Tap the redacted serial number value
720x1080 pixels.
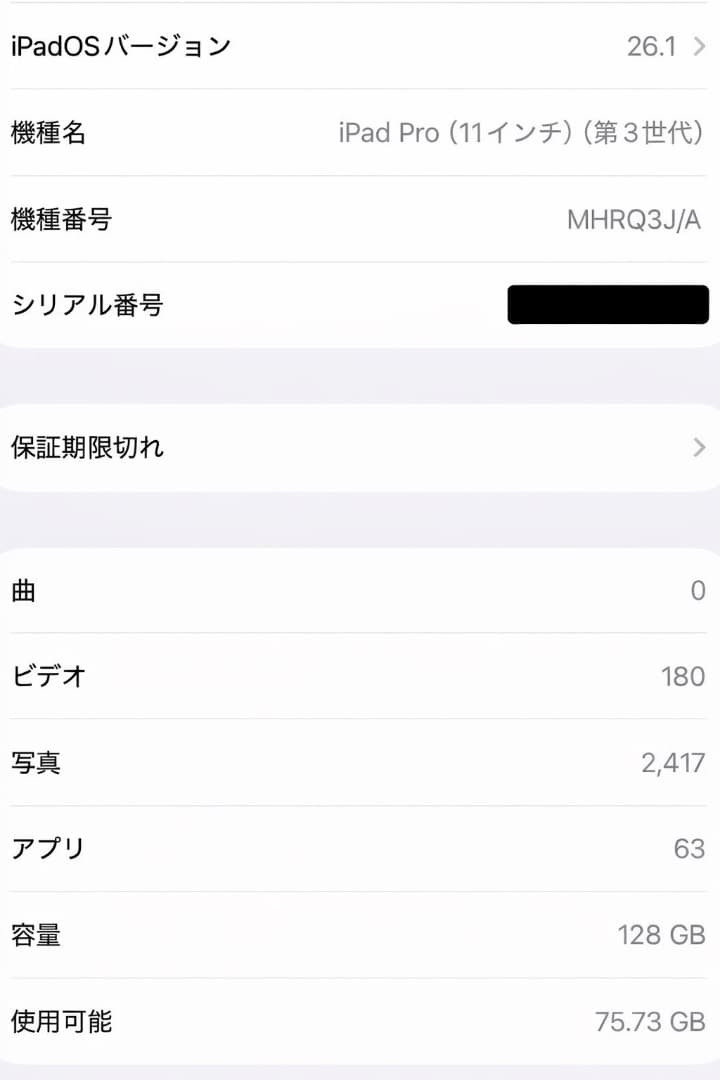coord(608,305)
